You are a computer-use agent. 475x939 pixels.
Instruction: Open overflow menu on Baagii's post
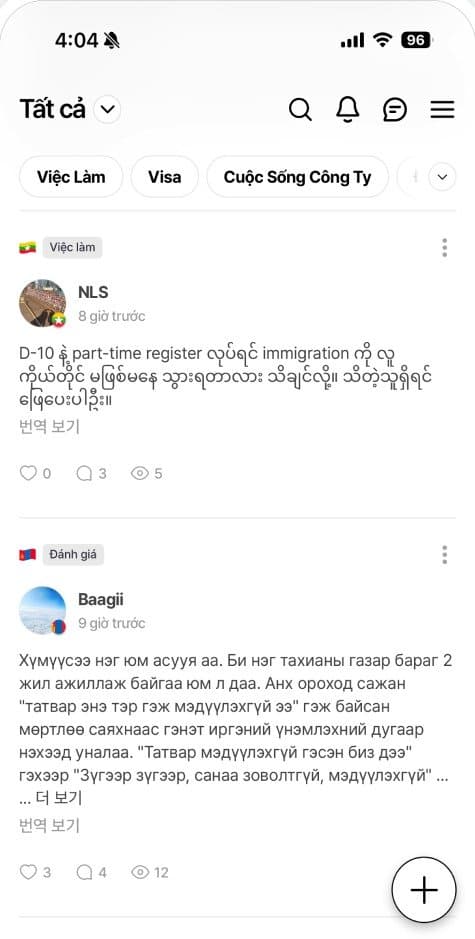click(x=444, y=555)
